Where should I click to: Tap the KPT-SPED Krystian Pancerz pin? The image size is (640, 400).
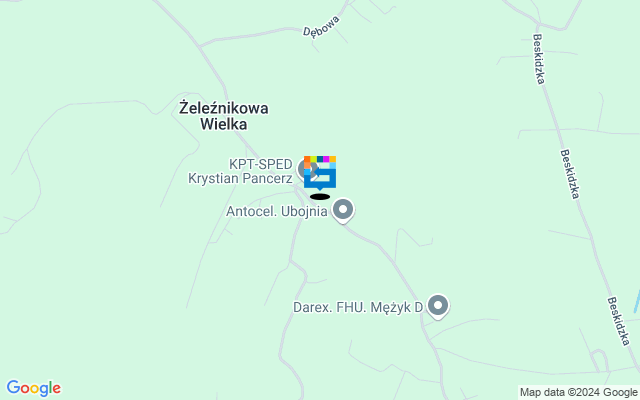[307, 168]
